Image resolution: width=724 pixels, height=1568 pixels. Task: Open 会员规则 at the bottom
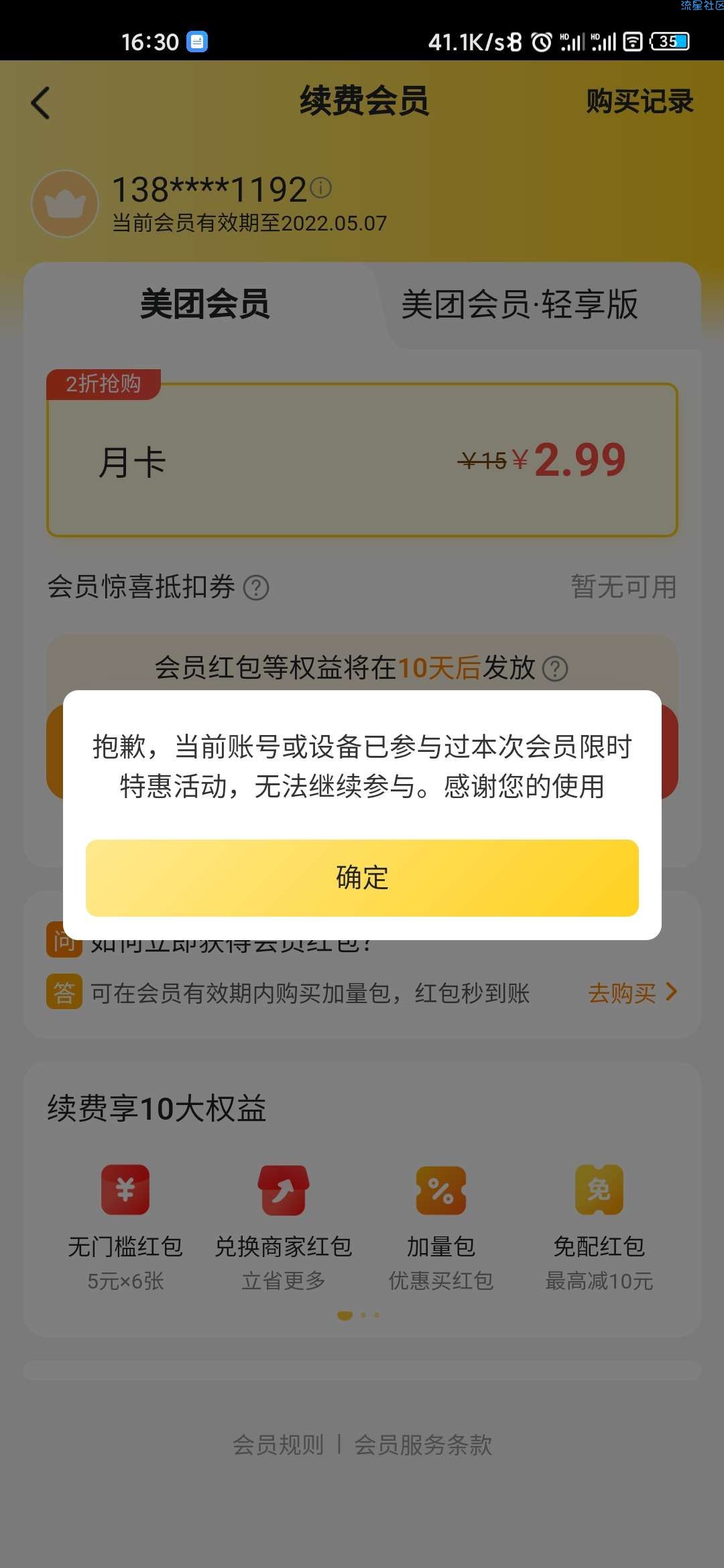click(278, 1445)
